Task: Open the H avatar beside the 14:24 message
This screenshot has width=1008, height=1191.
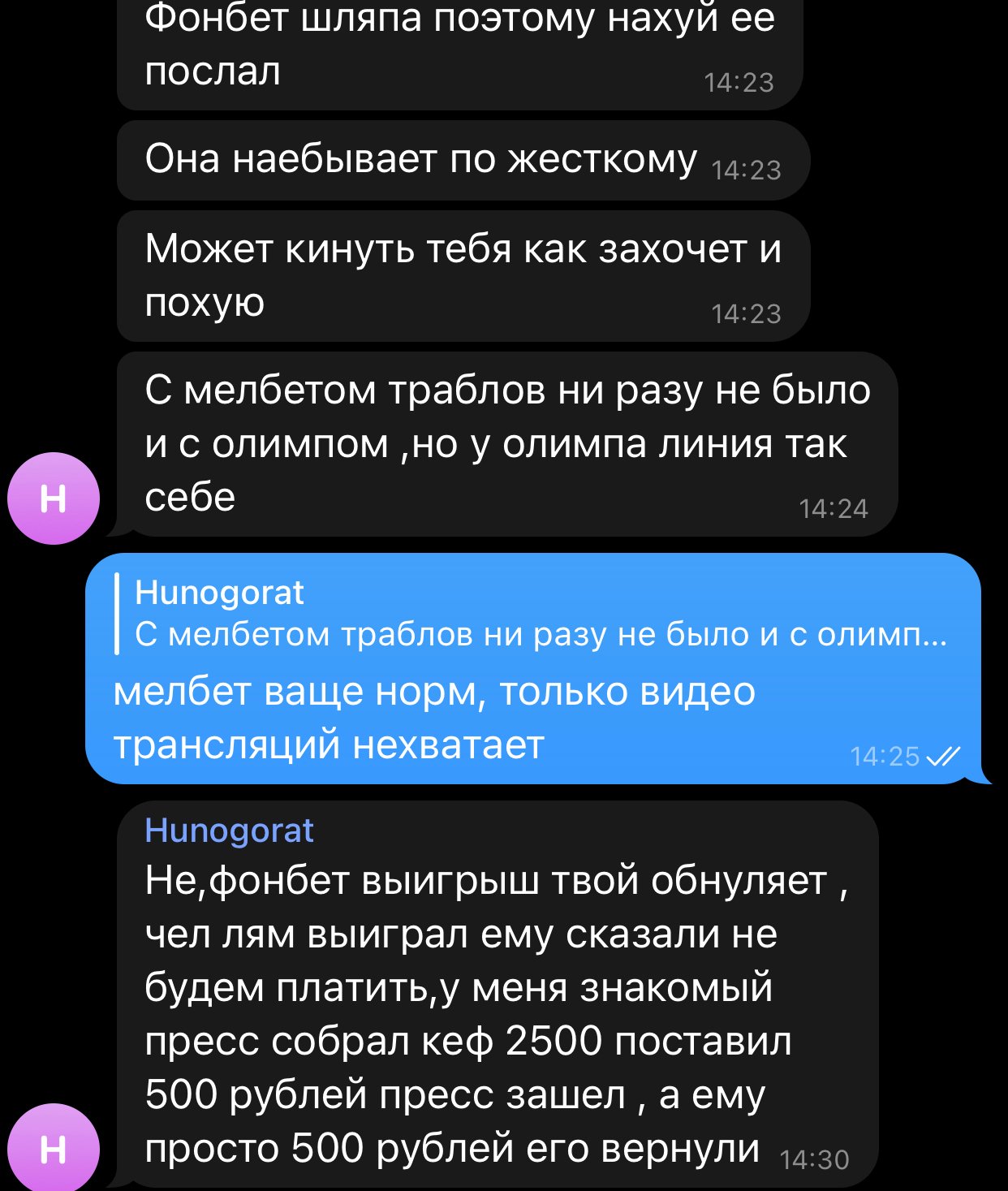Action: (x=54, y=498)
